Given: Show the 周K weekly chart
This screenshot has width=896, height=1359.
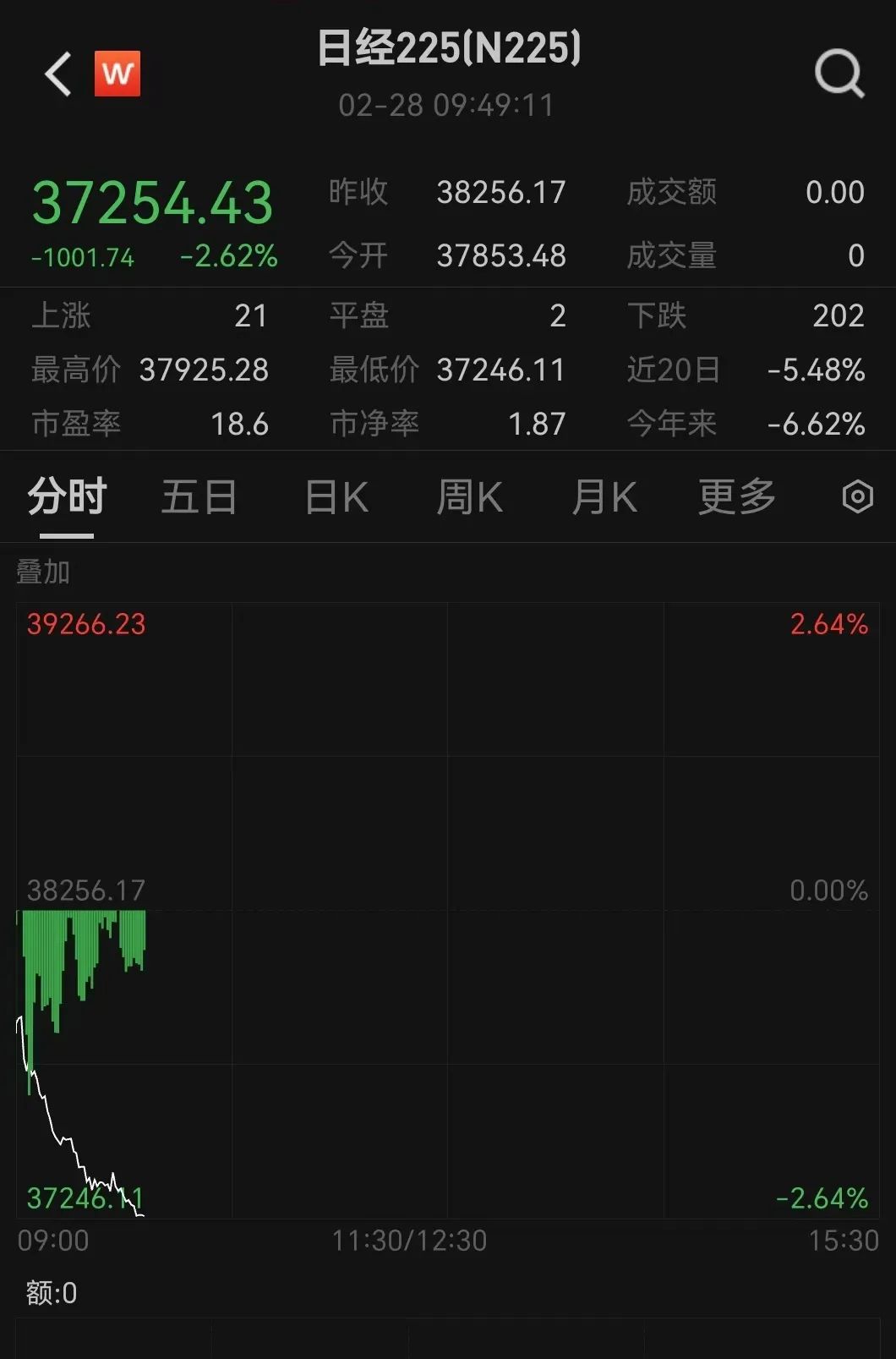Looking at the screenshot, I should (469, 497).
